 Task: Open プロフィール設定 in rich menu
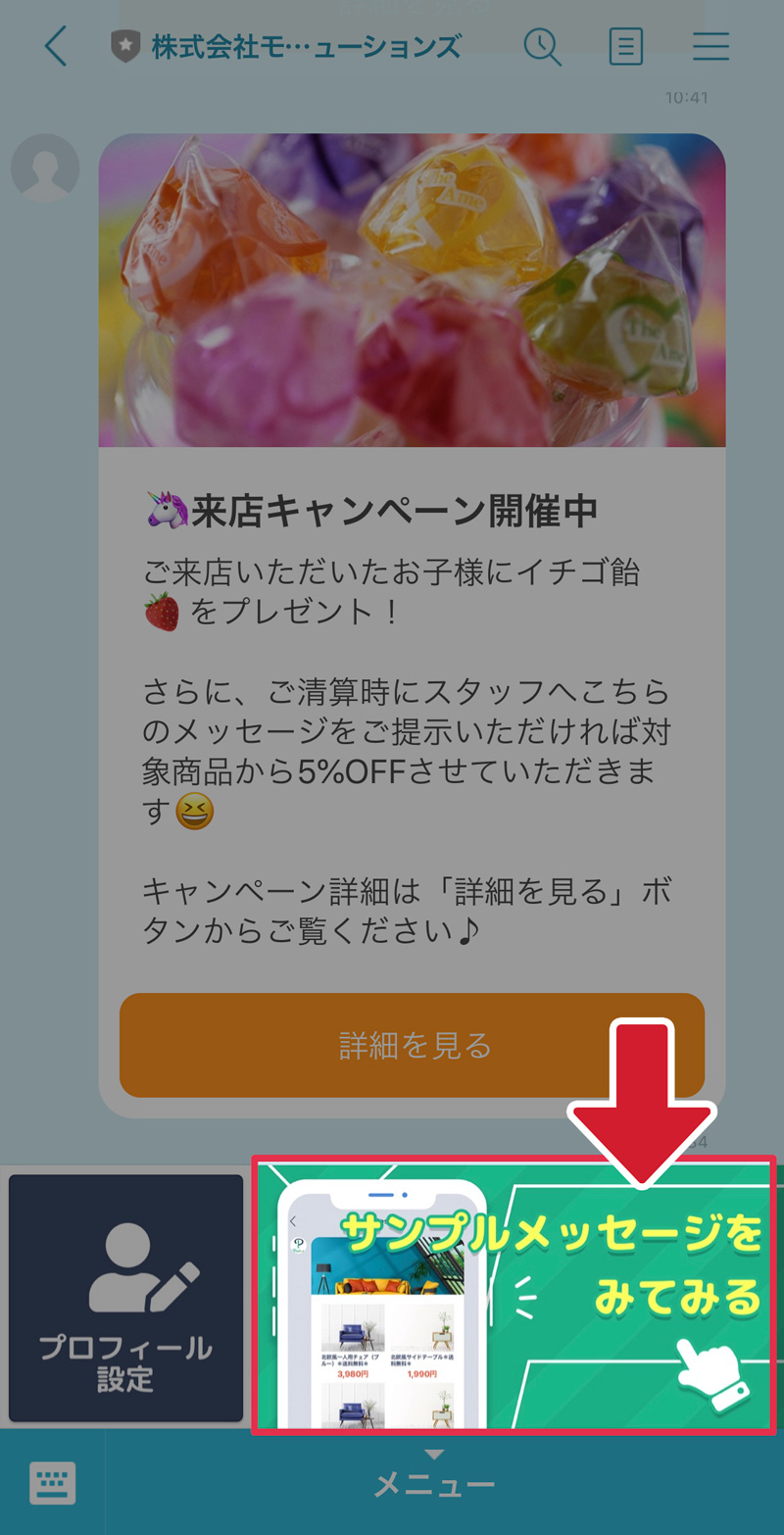point(125,1298)
